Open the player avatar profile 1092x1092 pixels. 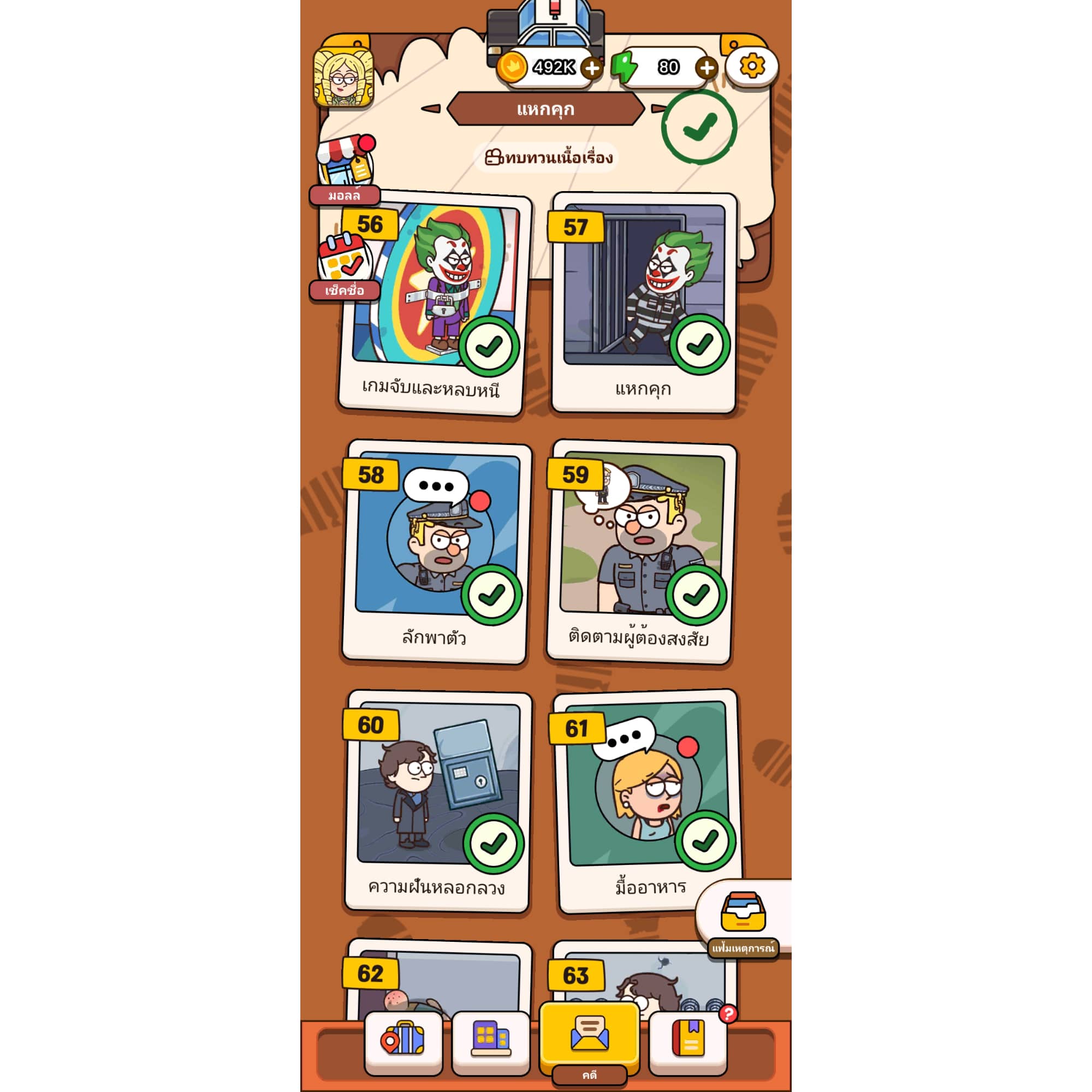coord(343,78)
